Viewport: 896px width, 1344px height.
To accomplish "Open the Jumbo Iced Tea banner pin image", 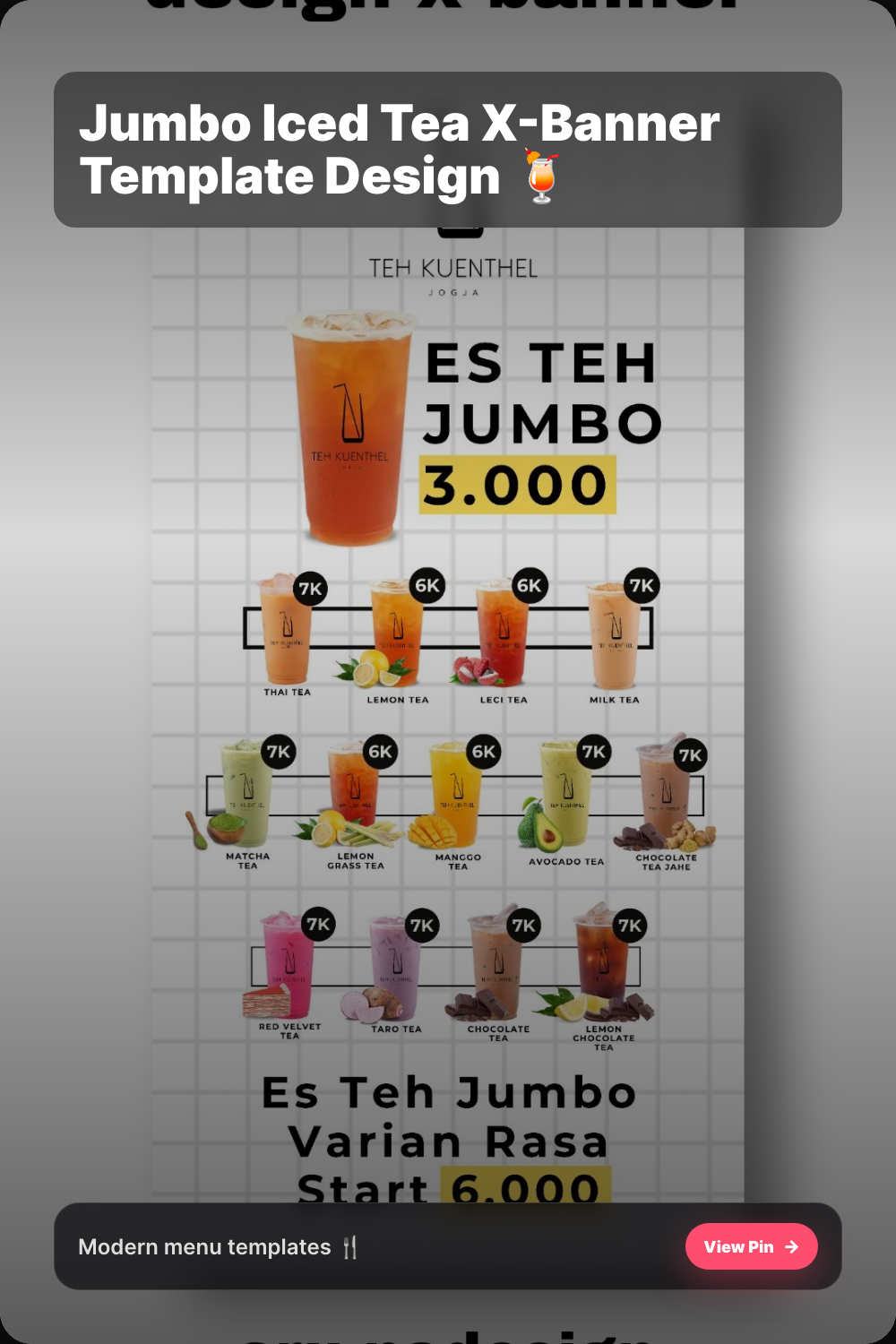I will [448, 714].
